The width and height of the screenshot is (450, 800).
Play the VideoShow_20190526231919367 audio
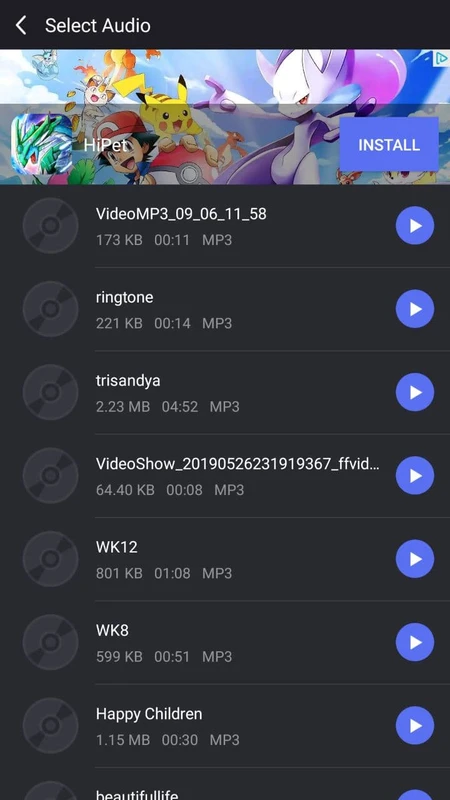(x=415, y=476)
